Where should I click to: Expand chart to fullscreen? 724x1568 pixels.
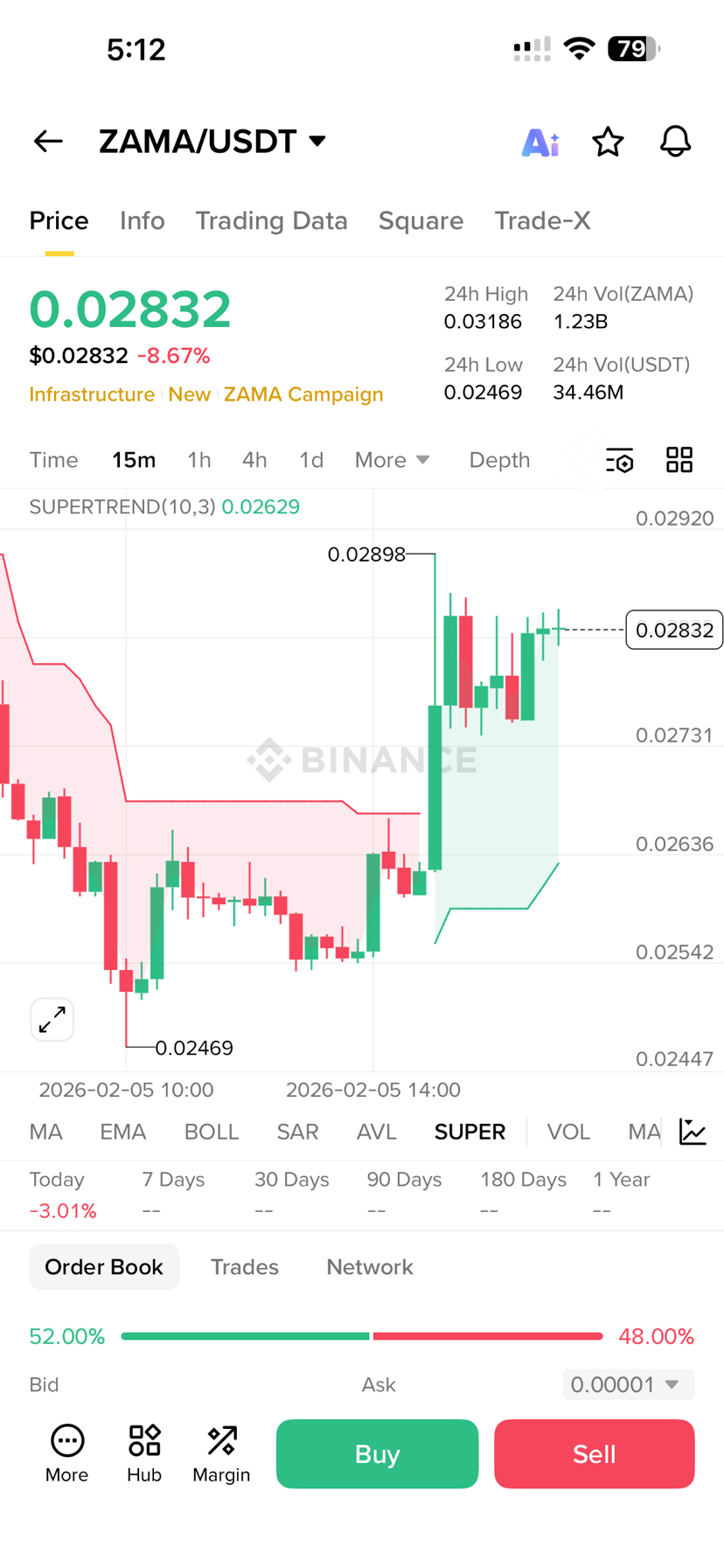(52, 1020)
